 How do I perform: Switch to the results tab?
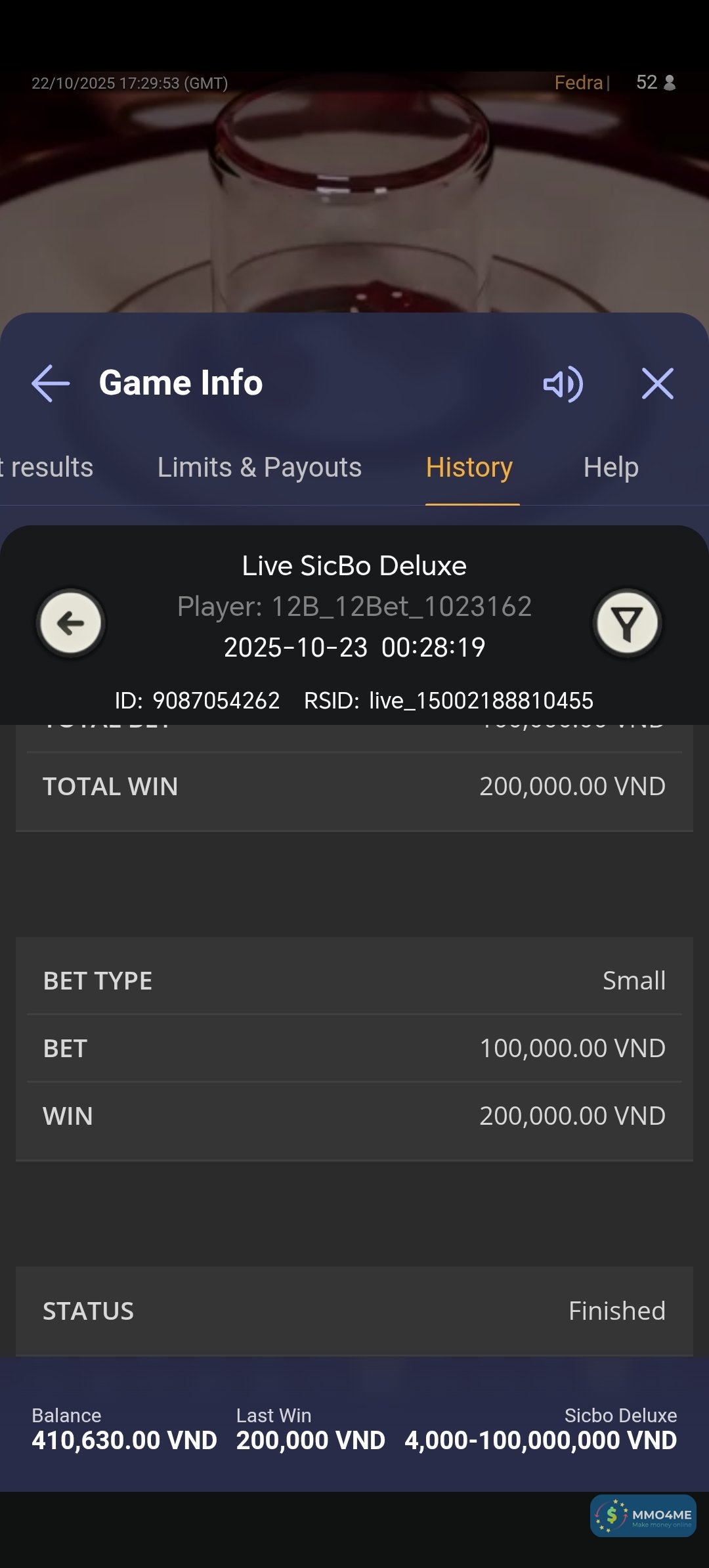pyautogui.click(x=47, y=468)
